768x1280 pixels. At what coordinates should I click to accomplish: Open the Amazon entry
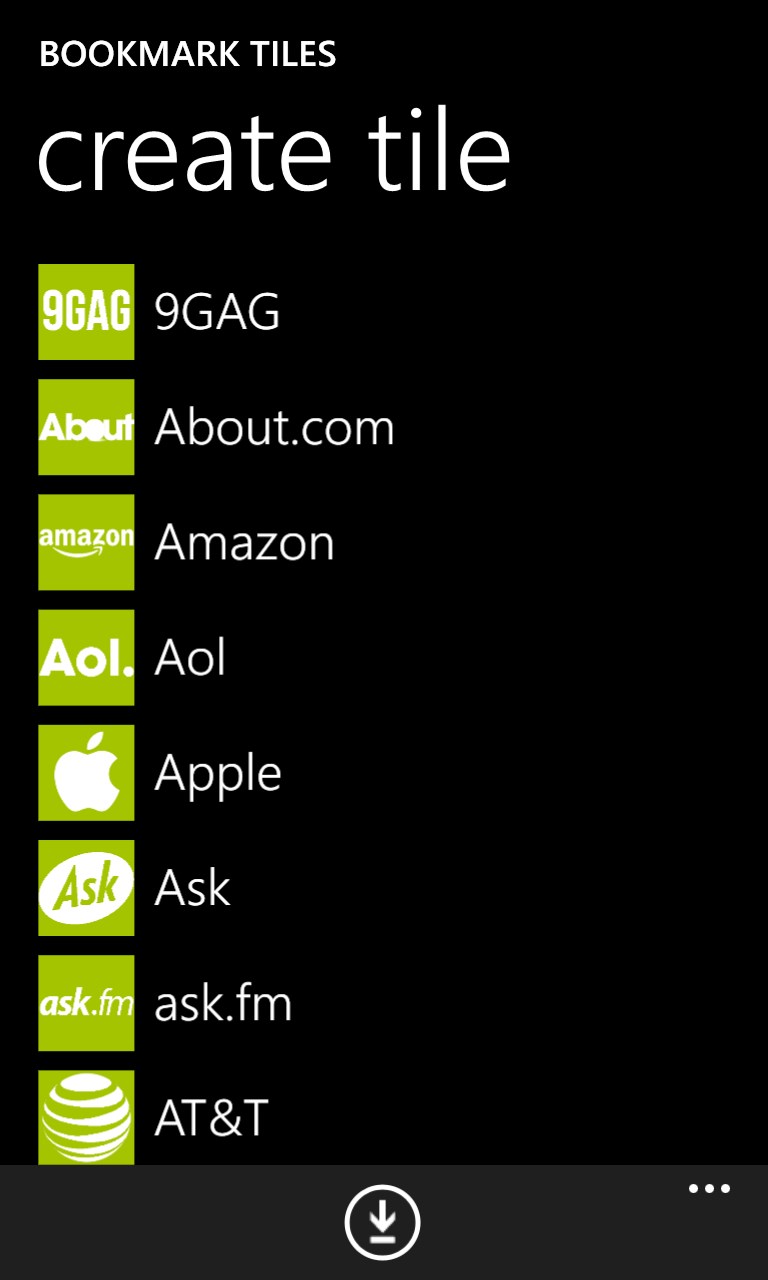tap(243, 543)
